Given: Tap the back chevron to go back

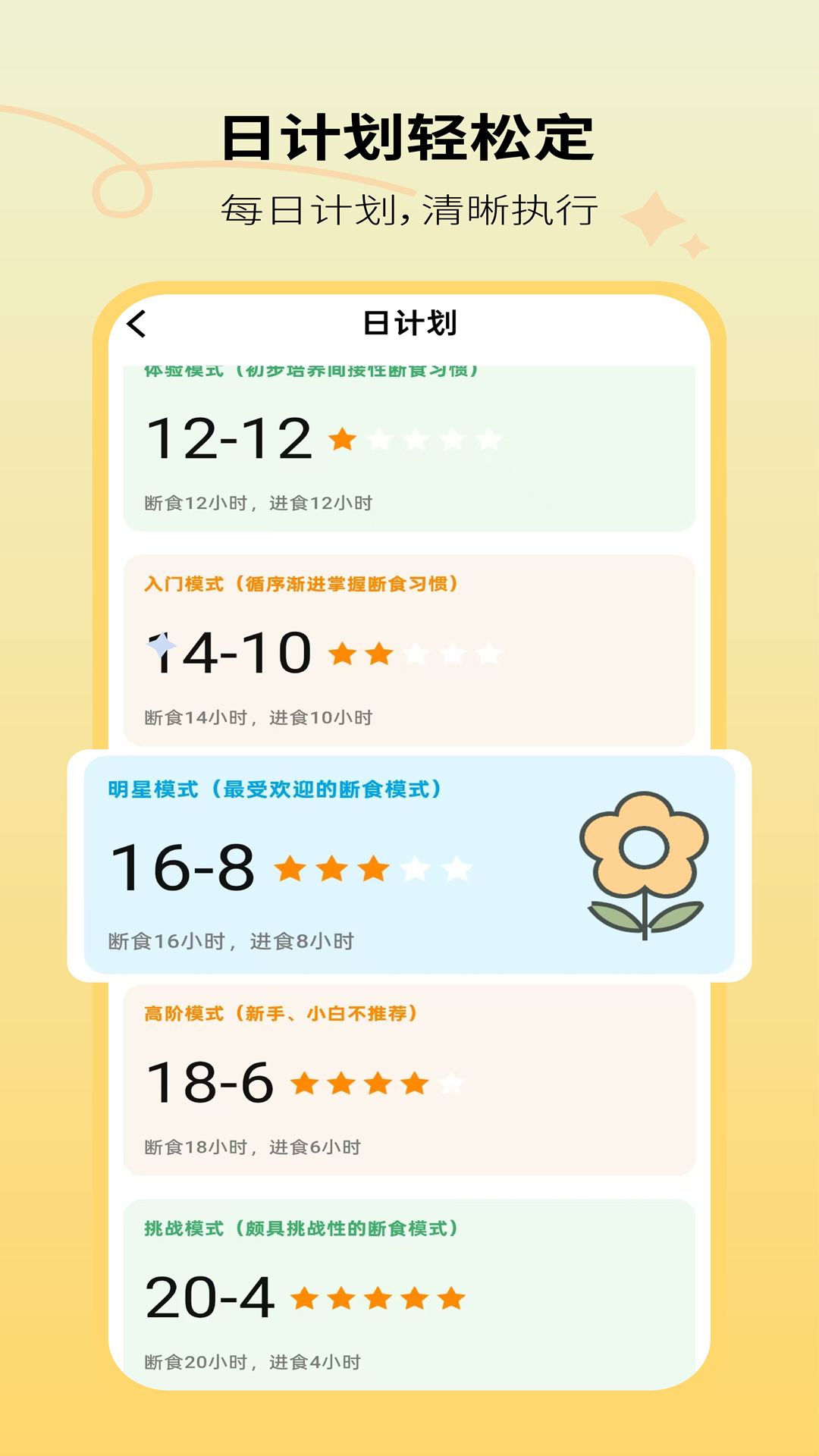Looking at the screenshot, I should (x=136, y=323).
